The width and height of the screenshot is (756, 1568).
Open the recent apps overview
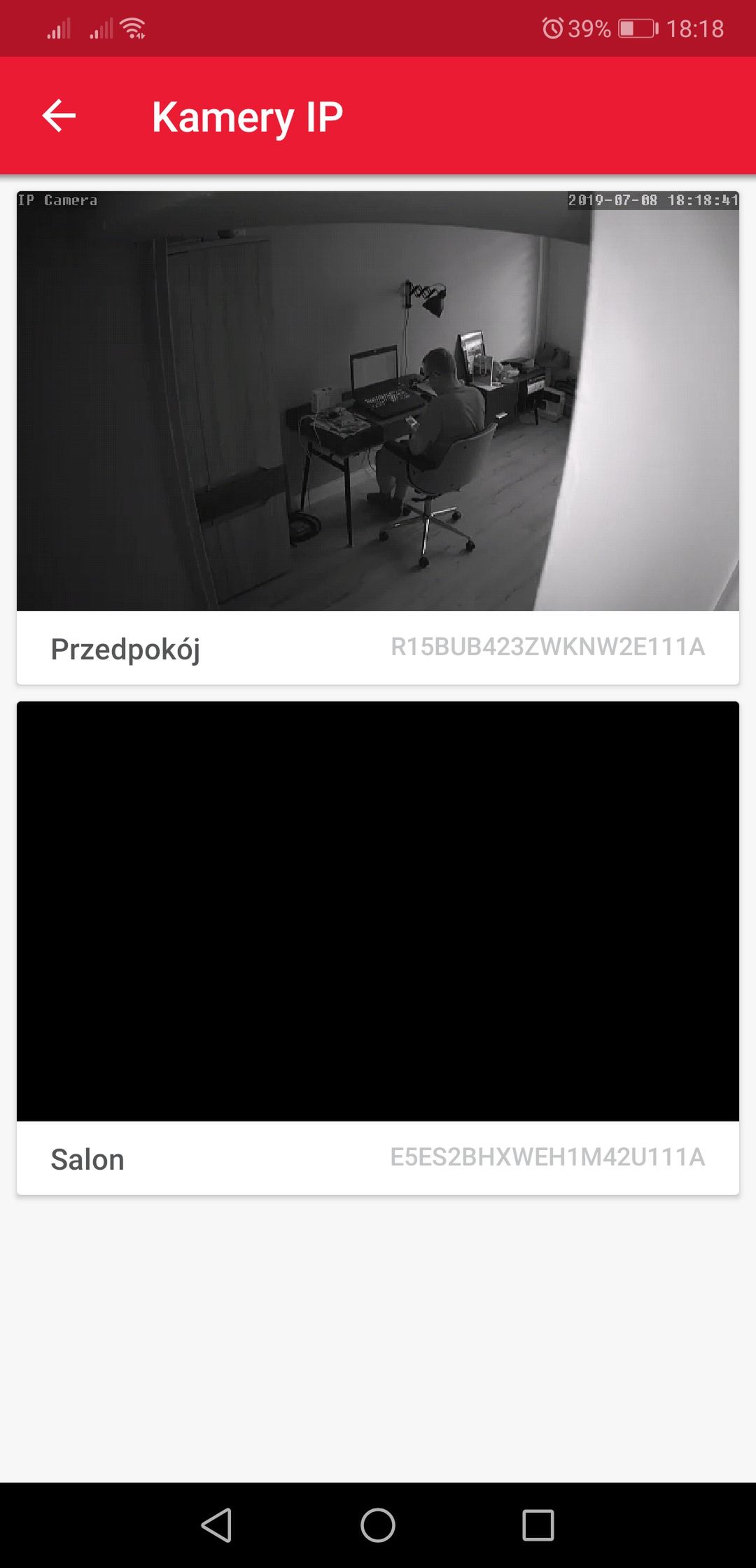pyautogui.click(x=538, y=1525)
